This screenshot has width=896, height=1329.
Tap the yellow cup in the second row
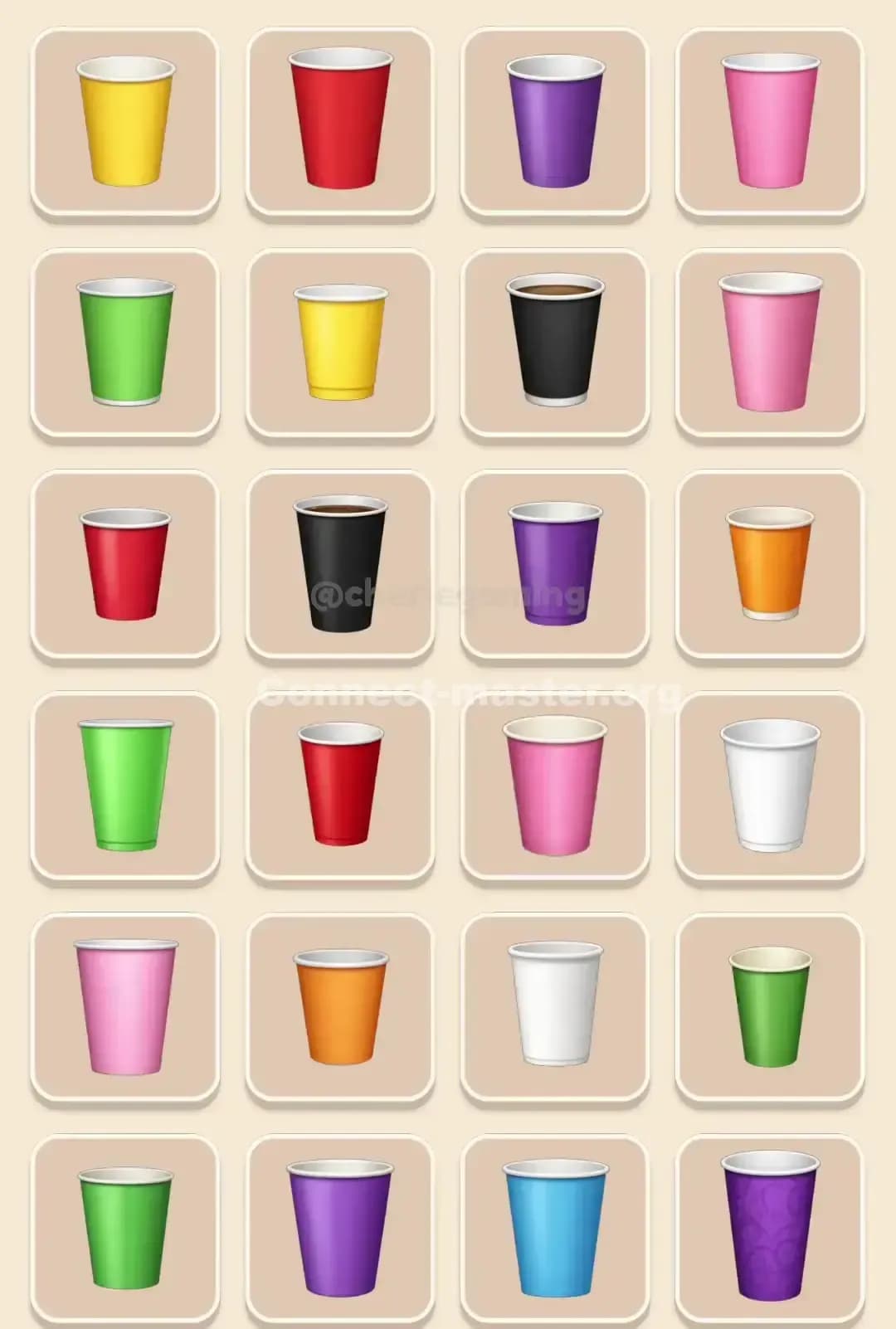tap(340, 340)
